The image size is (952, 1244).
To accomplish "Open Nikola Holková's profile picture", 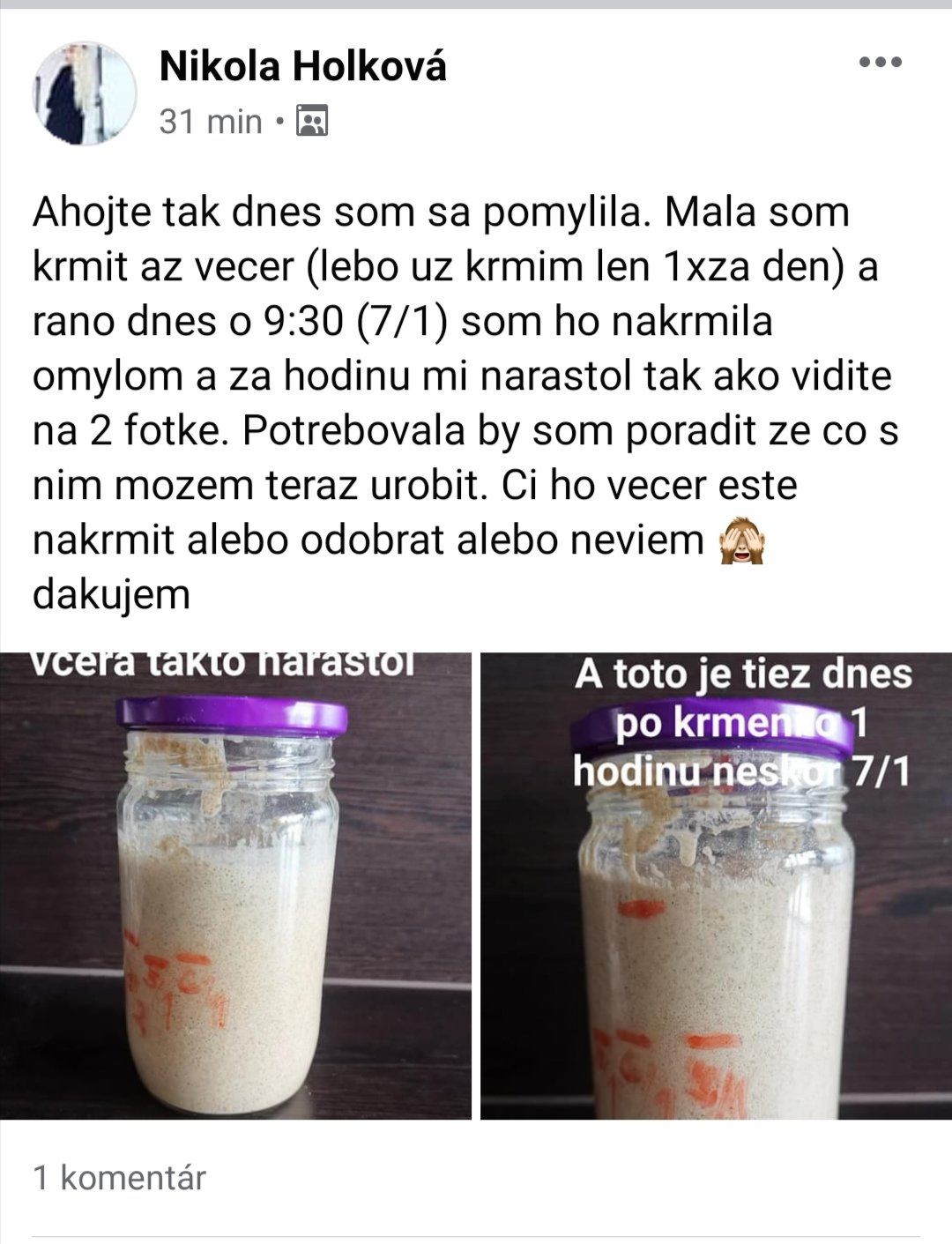I will point(85,93).
